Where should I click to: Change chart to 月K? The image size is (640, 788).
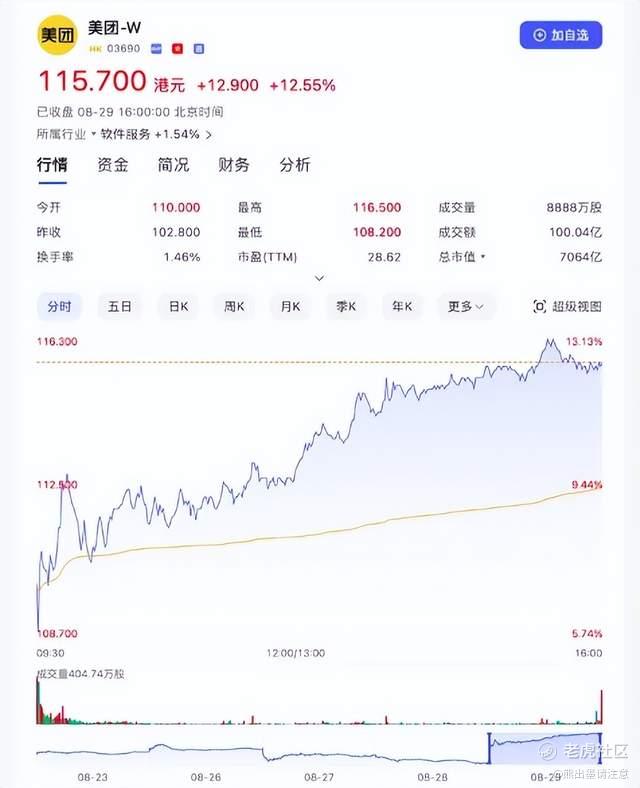pyautogui.click(x=291, y=307)
